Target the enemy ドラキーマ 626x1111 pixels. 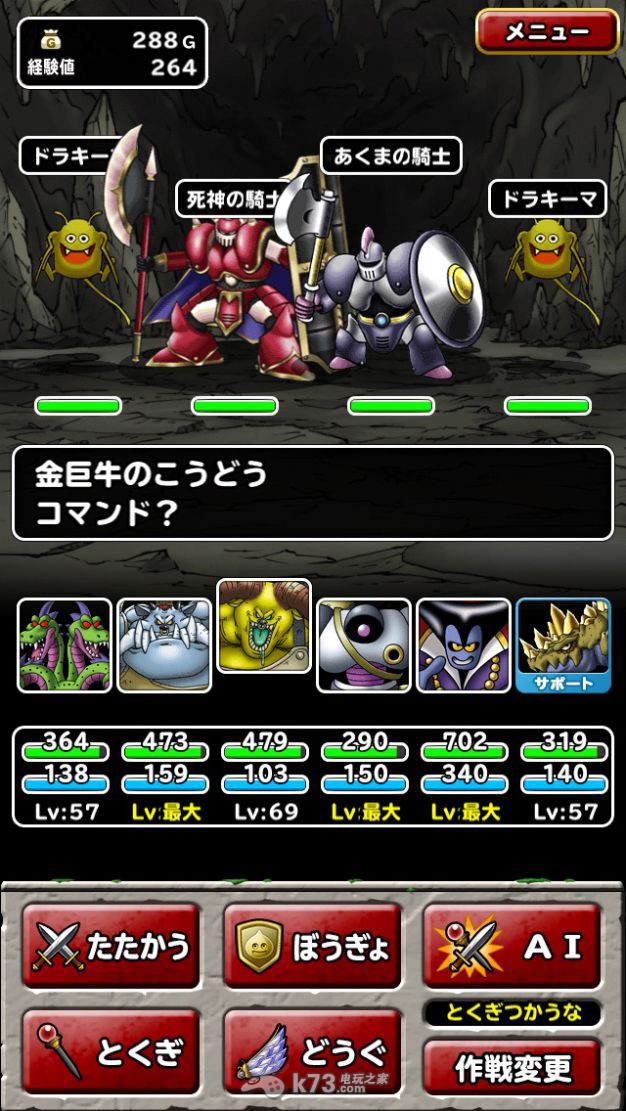546,255
